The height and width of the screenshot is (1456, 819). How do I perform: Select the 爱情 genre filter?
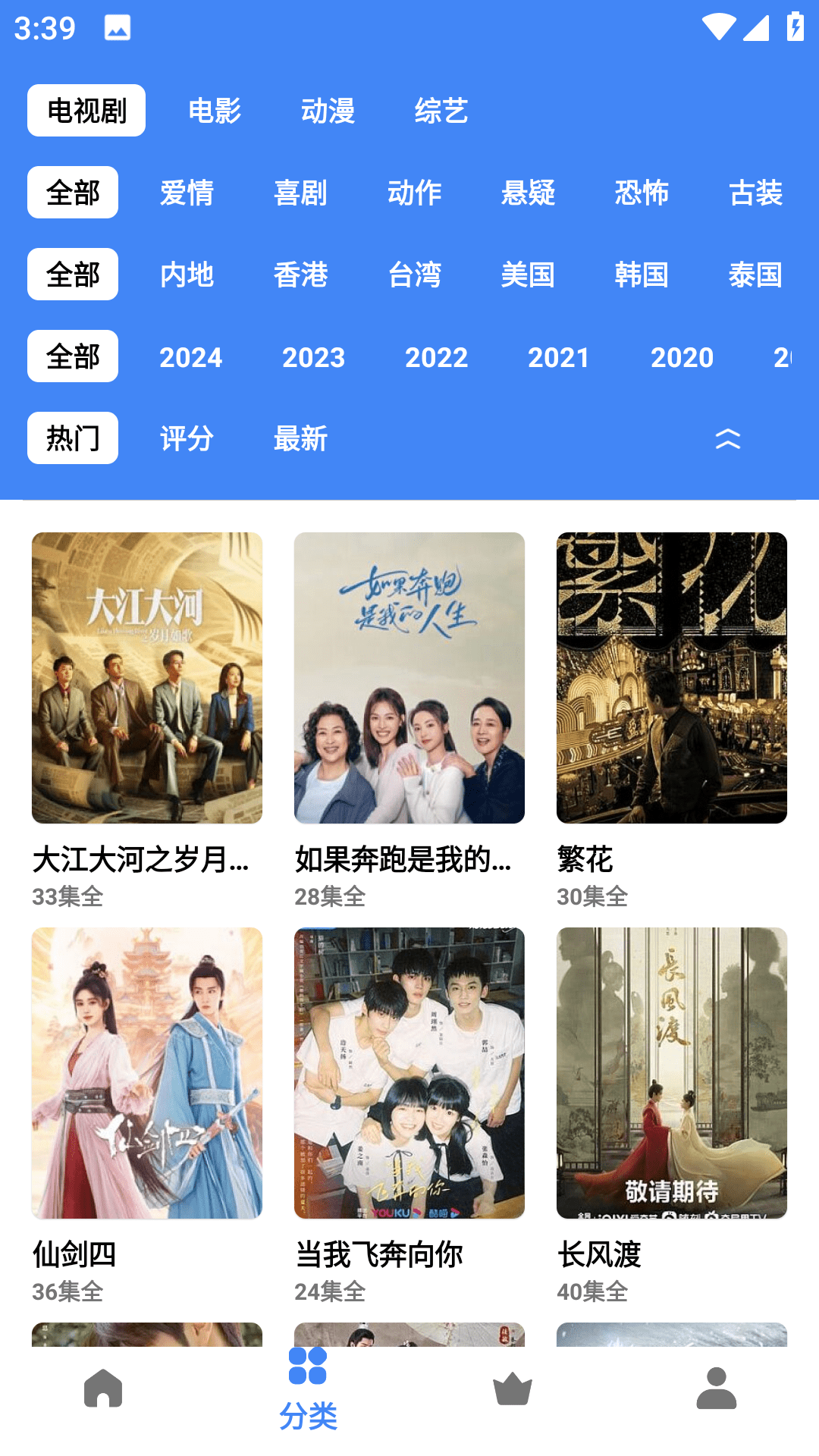(187, 193)
